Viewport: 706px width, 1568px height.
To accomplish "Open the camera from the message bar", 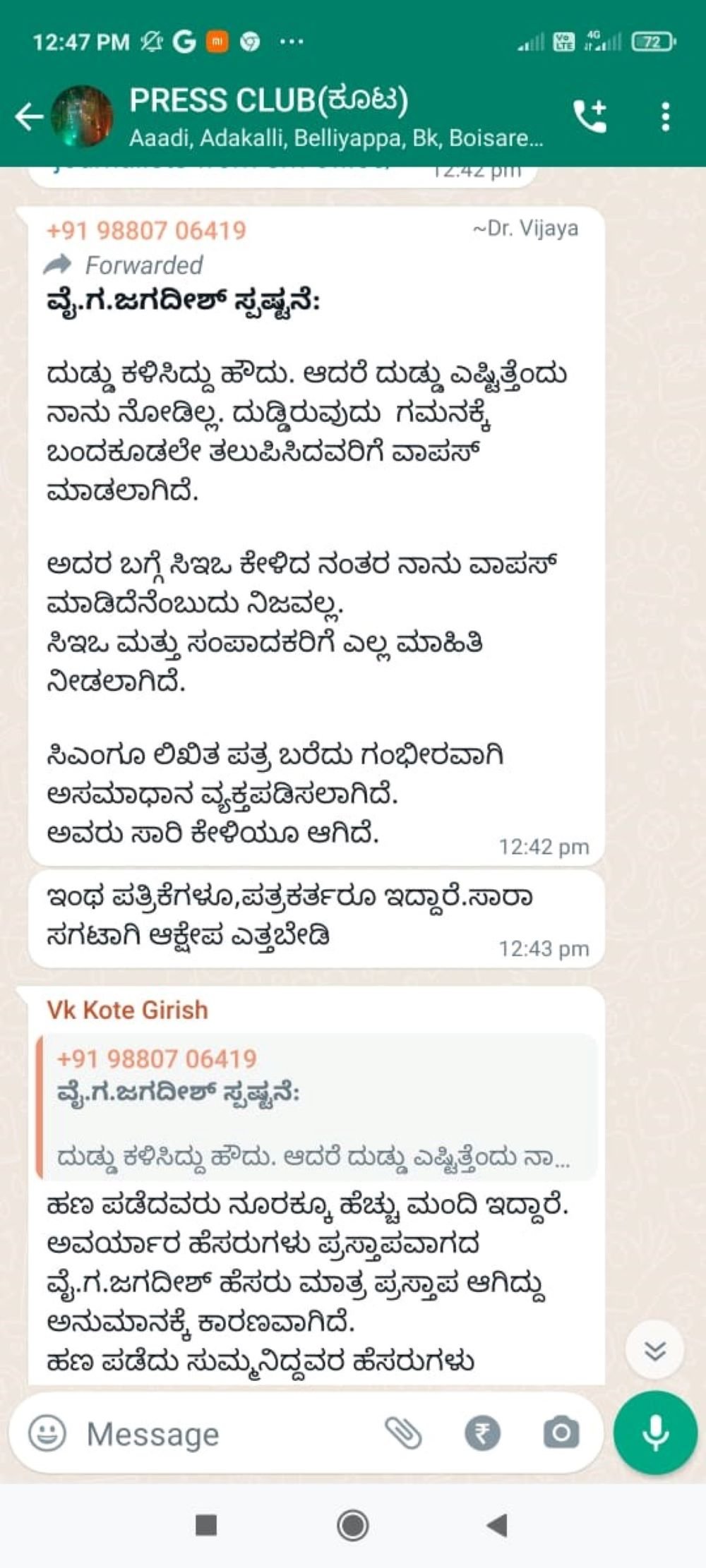I will tap(561, 1433).
